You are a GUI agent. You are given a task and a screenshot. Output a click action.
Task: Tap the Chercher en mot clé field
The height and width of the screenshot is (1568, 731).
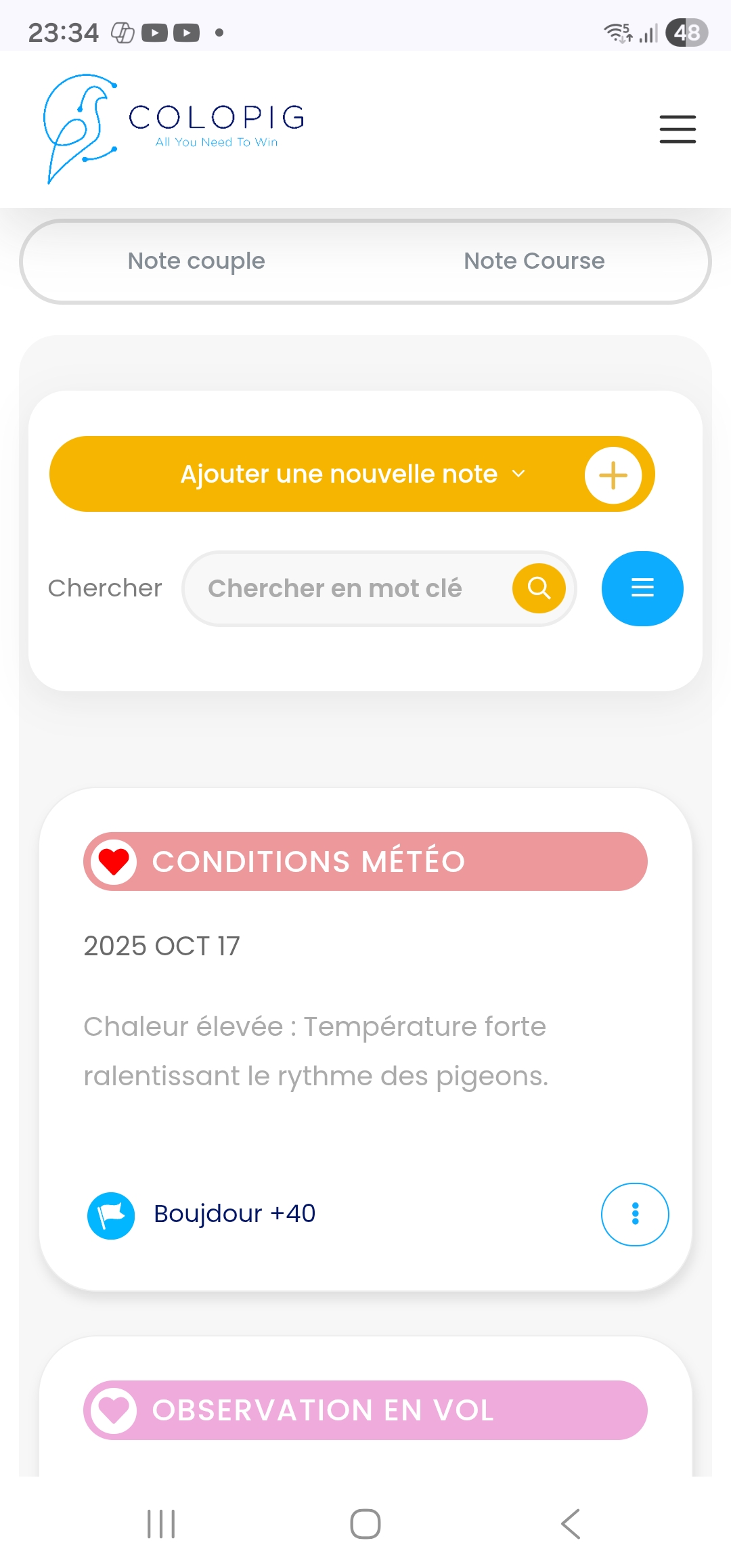tap(345, 588)
